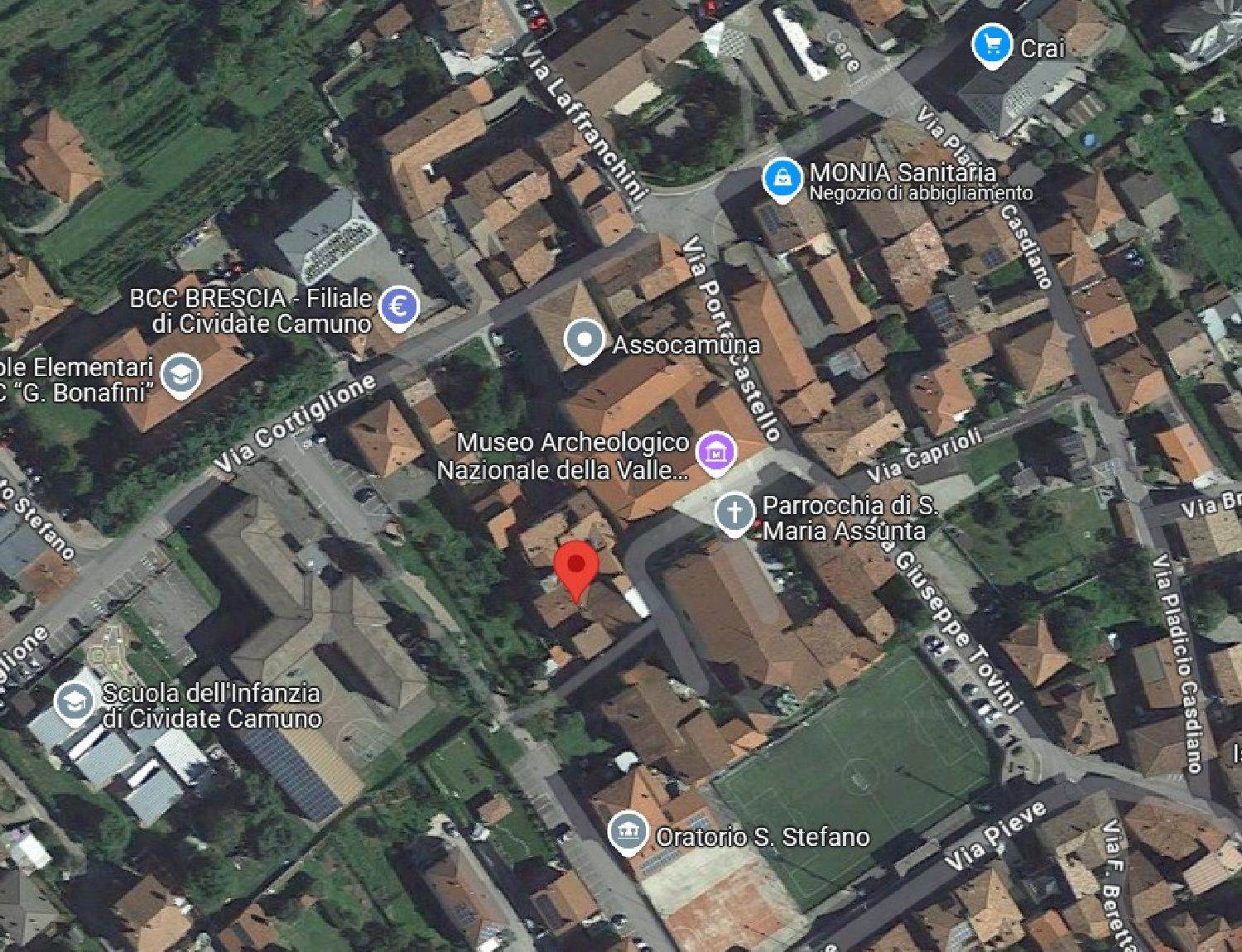Select the Assocamuna place marker
Viewport: 1242px width, 952px height.
585,340
